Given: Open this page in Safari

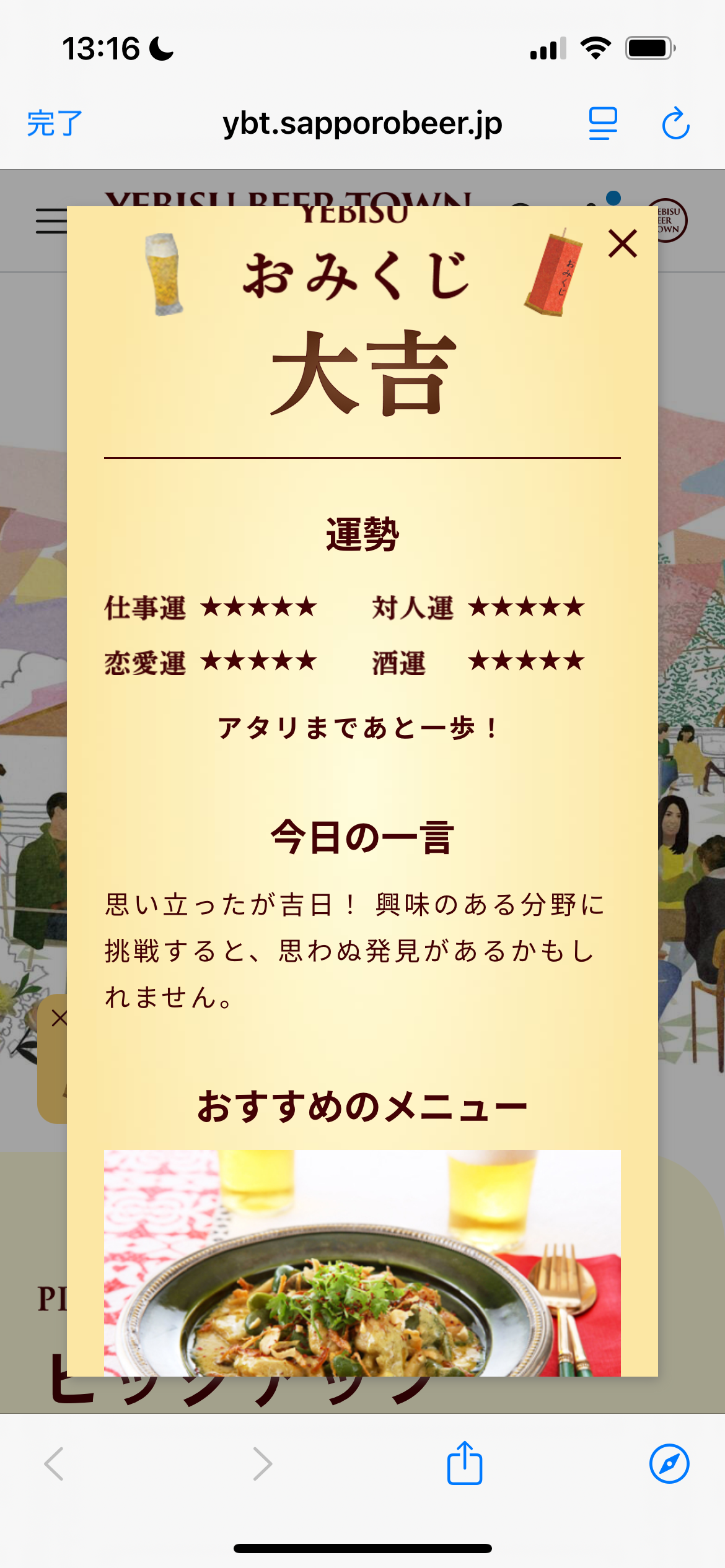Looking at the screenshot, I should (x=669, y=1463).
